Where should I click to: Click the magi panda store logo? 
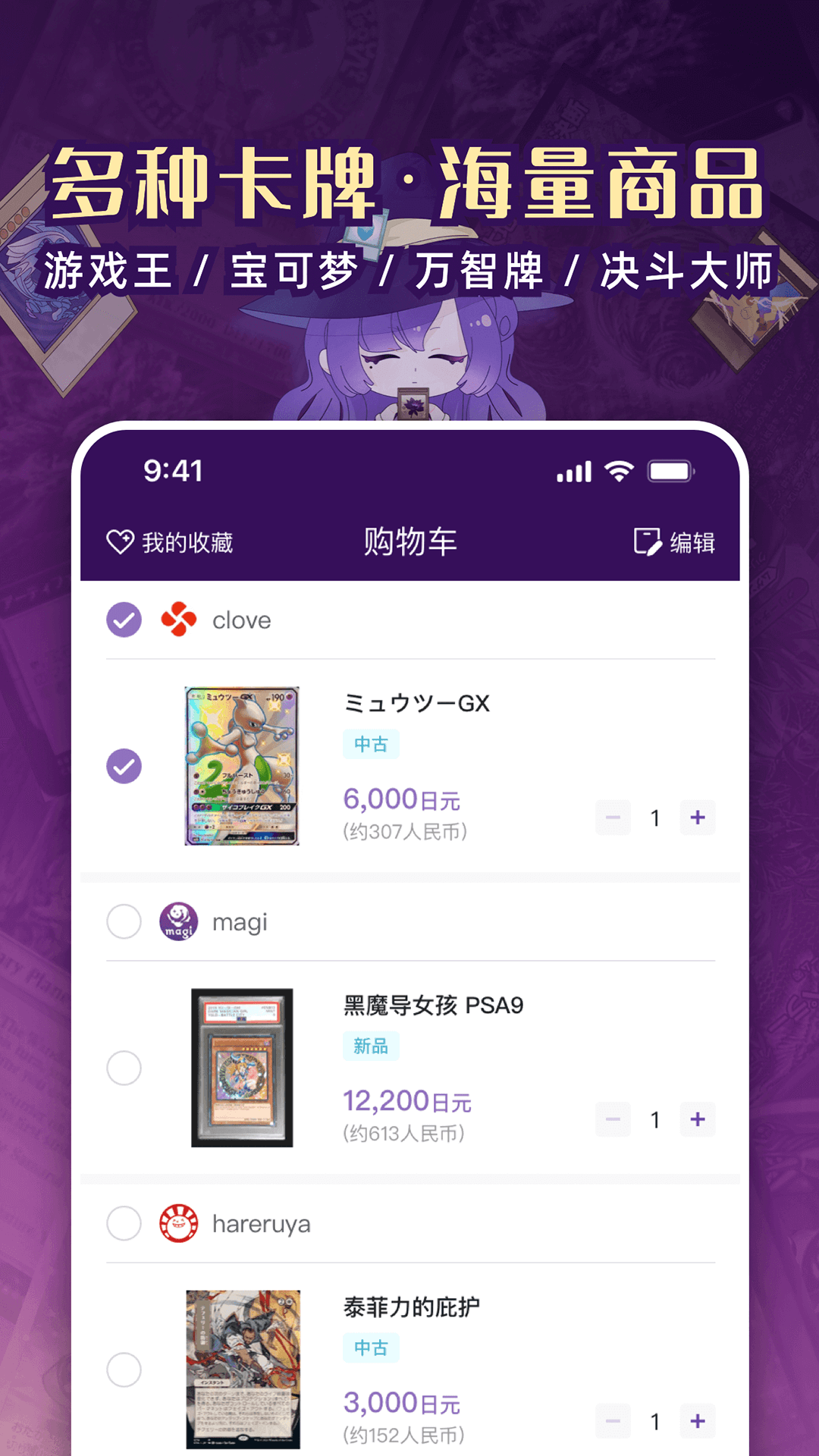[x=176, y=922]
